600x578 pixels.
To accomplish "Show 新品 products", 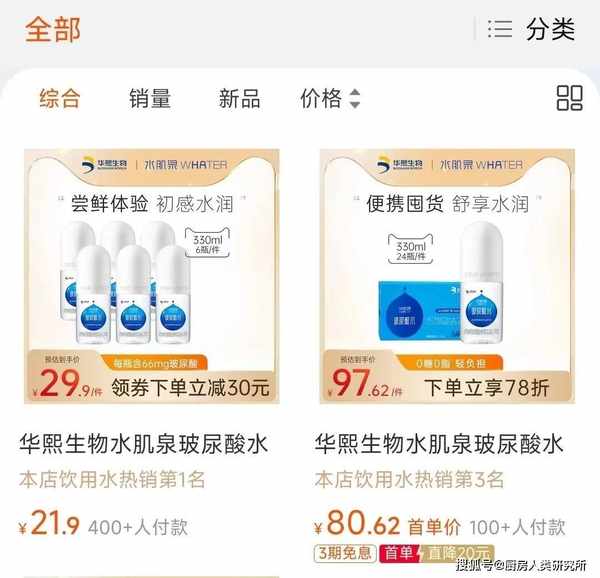I will pyautogui.click(x=239, y=98).
